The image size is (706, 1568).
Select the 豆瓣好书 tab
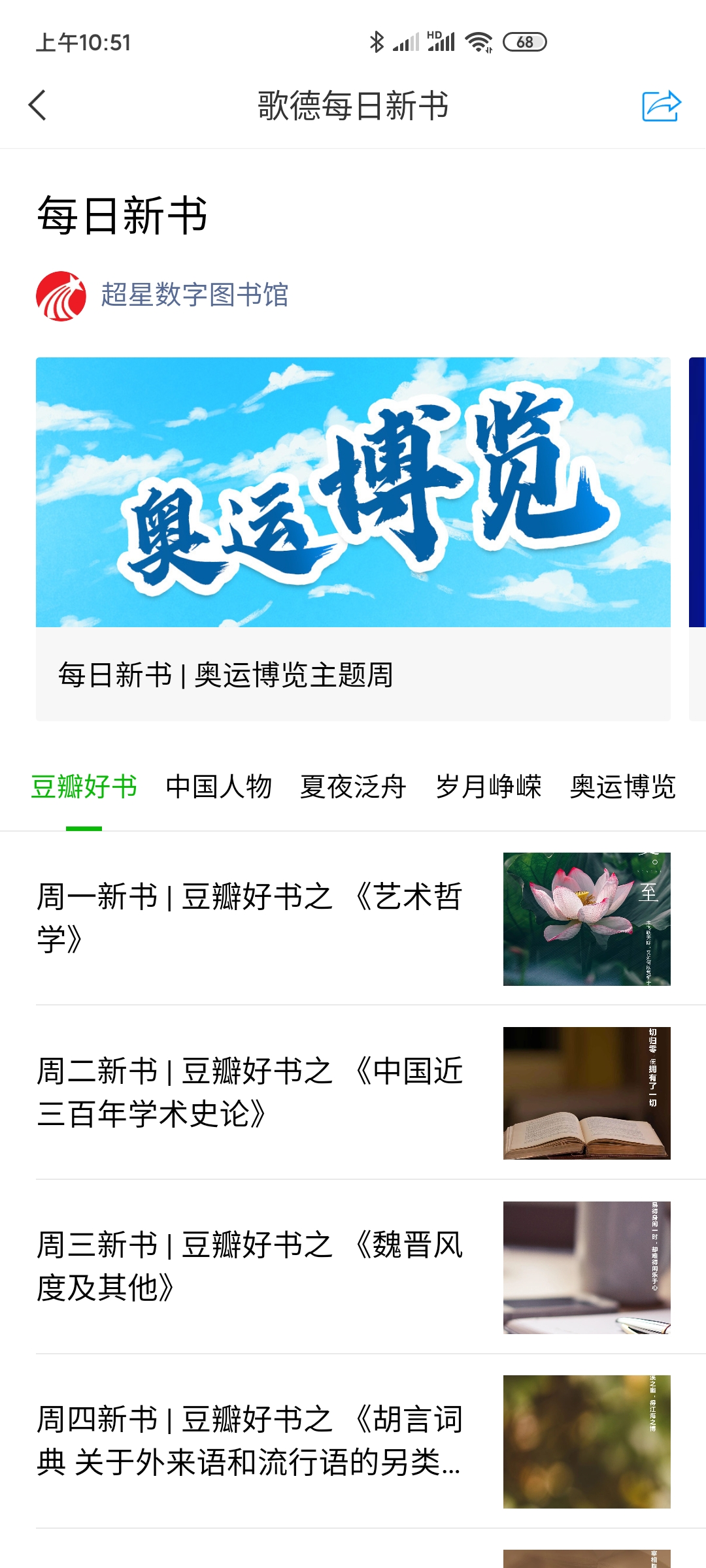tap(84, 787)
